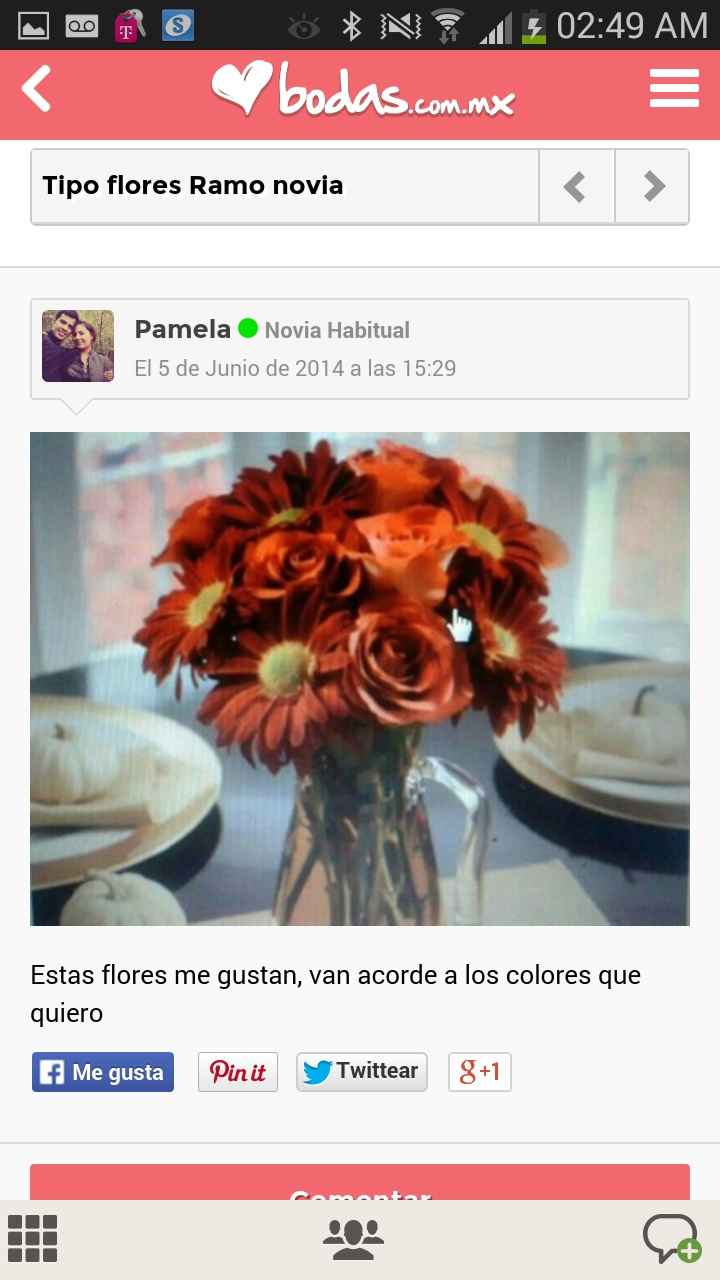The width and height of the screenshot is (720, 1280).
Task: Tap the Twitter bird icon
Action: tap(318, 1071)
